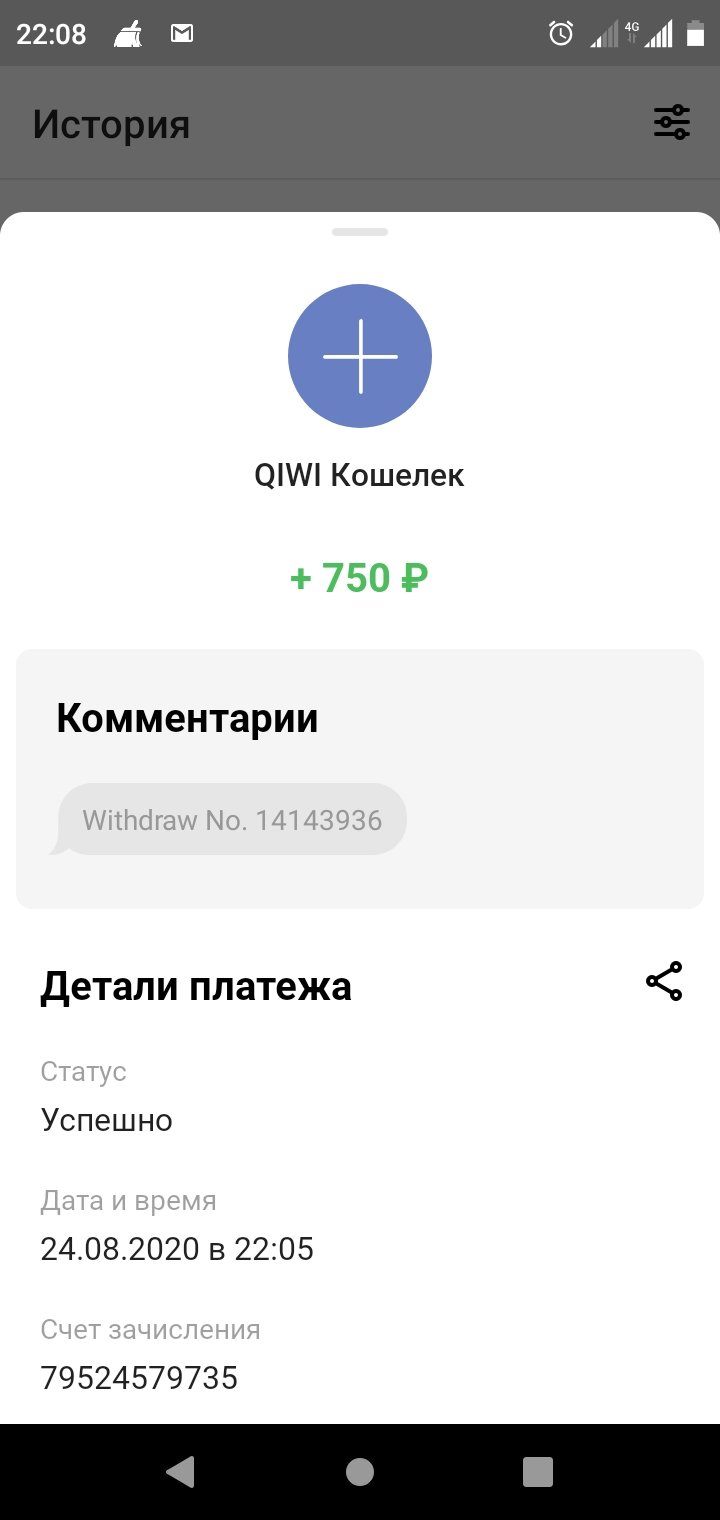The image size is (720, 1520).
Task: Open the recent apps overview
Action: click(x=538, y=1471)
